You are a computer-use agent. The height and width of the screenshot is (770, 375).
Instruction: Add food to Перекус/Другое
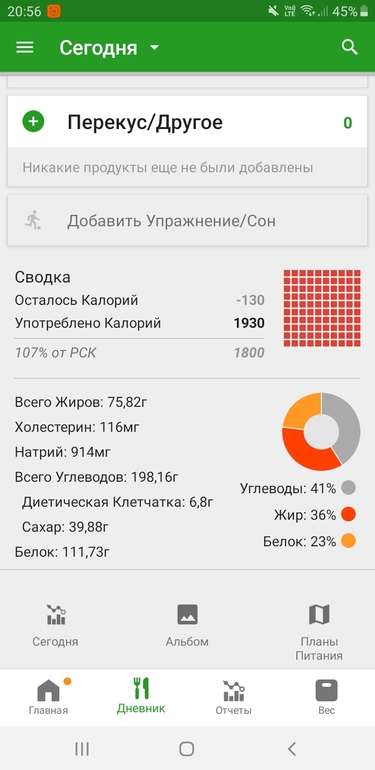(x=33, y=122)
